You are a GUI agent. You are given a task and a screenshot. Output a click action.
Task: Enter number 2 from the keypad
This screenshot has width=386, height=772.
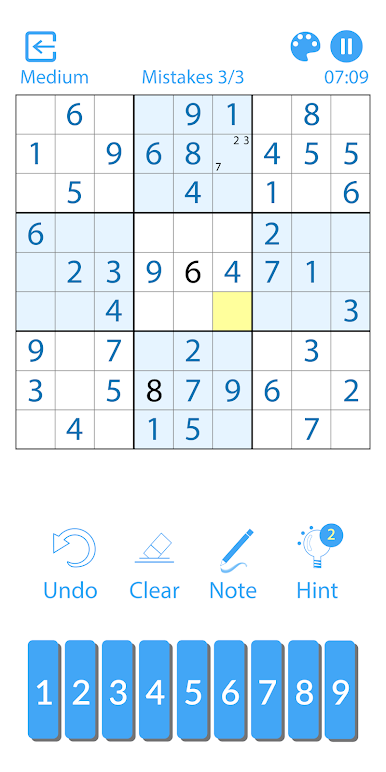(x=81, y=690)
